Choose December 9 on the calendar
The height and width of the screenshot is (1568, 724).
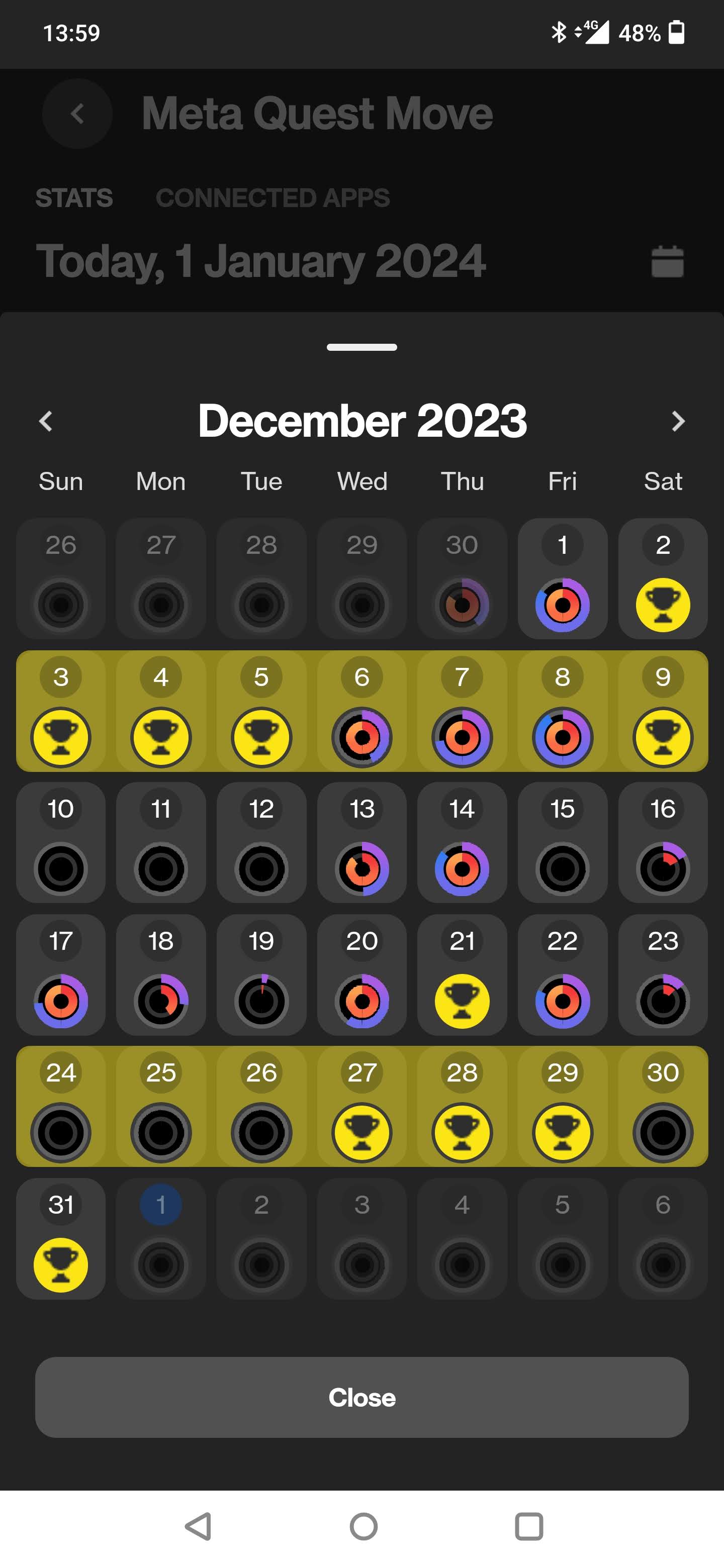663,710
